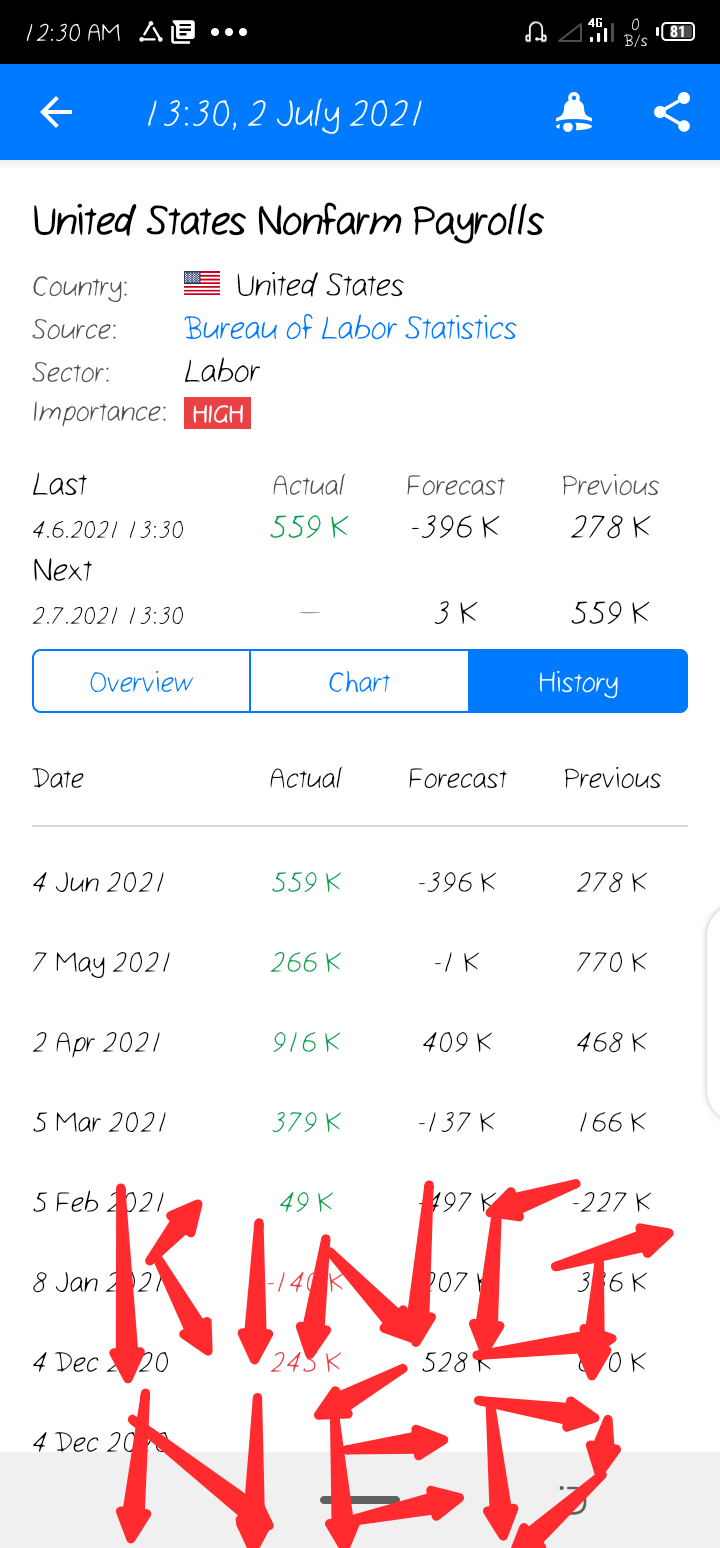This screenshot has width=720, height=1548.
Task: Open the Bureau of Labor Statistics link
Action: tap(350, 329)
